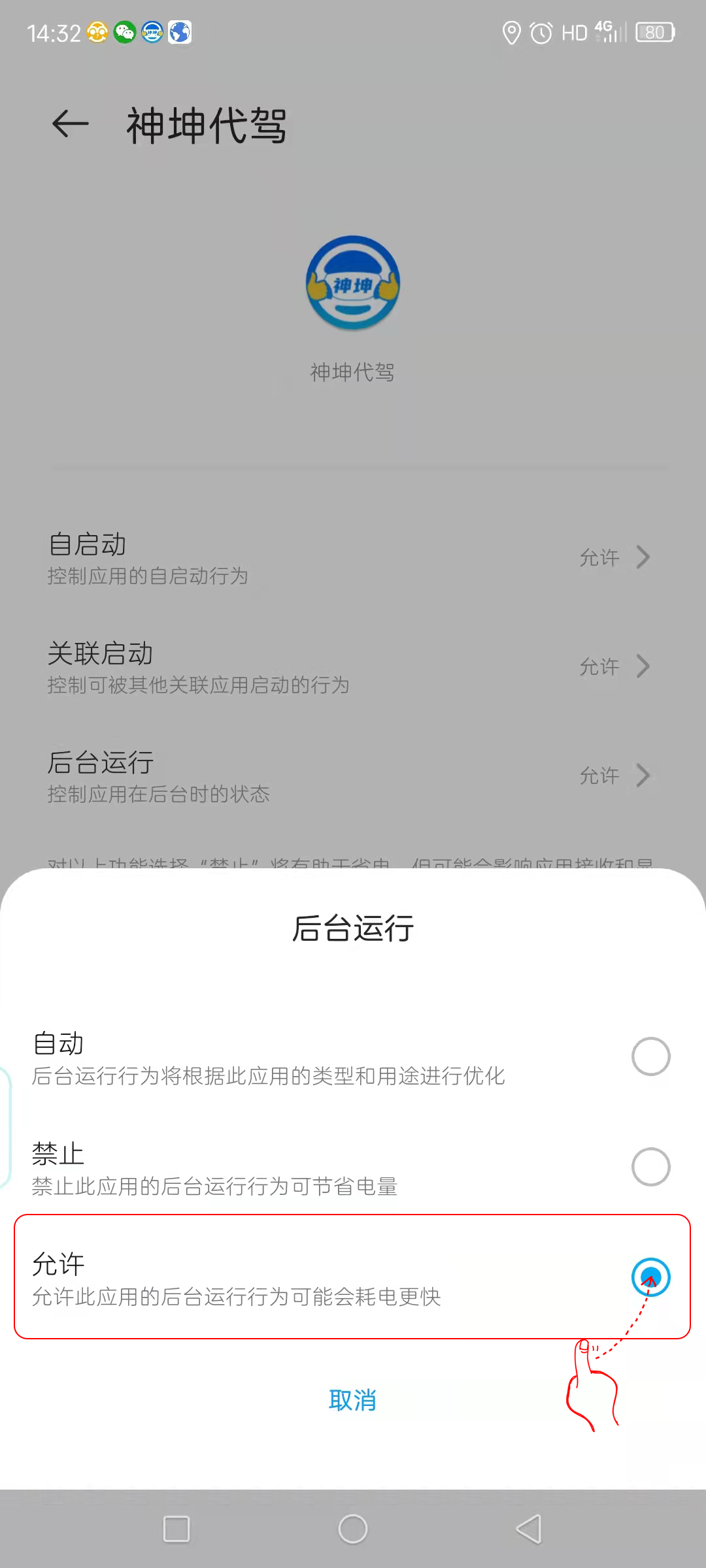Open the 后台运行 setting row
Image resolution: width=706 pixels, height=1568 pixels.
point(352,776)
